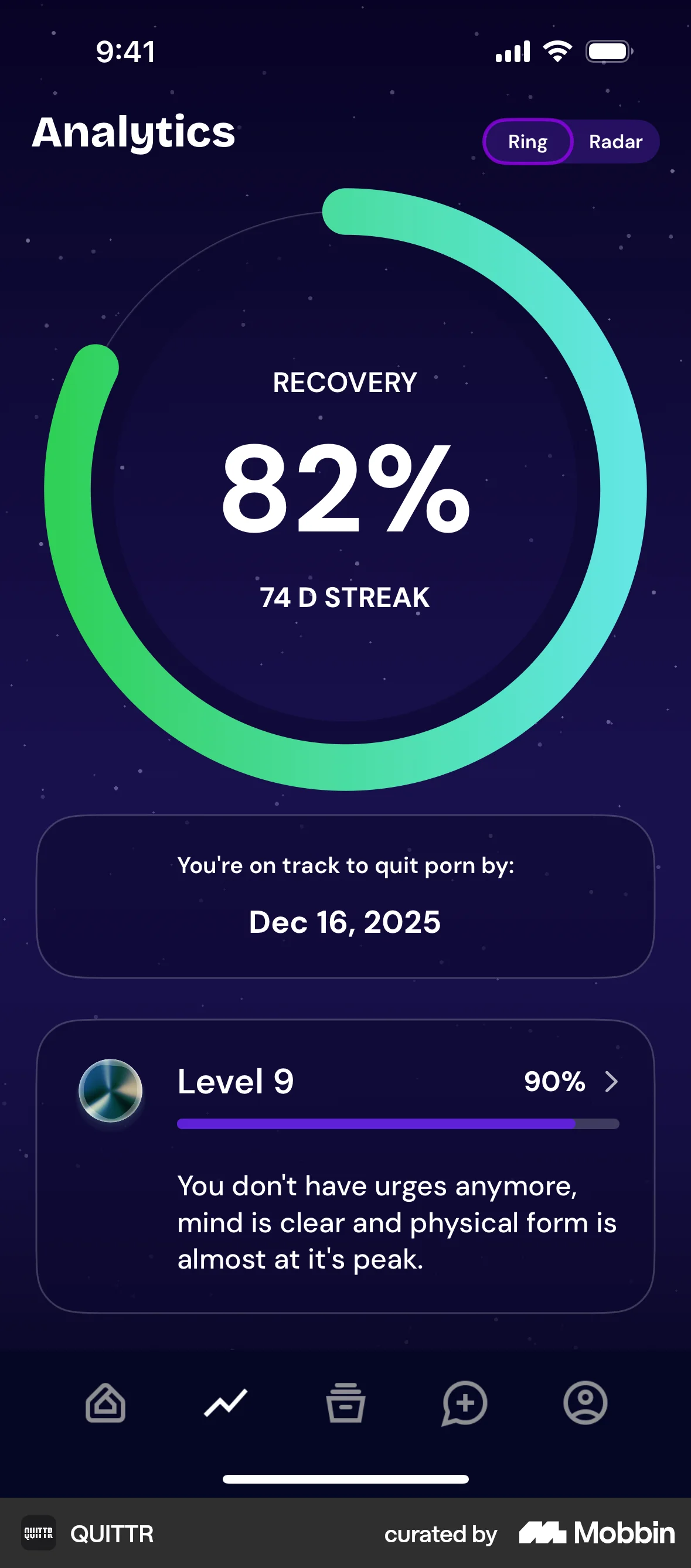This screenshot has width=691, height=1568.
Task: Open the Home icon in bottom navigation
Action: click(x=105, y=1402)
